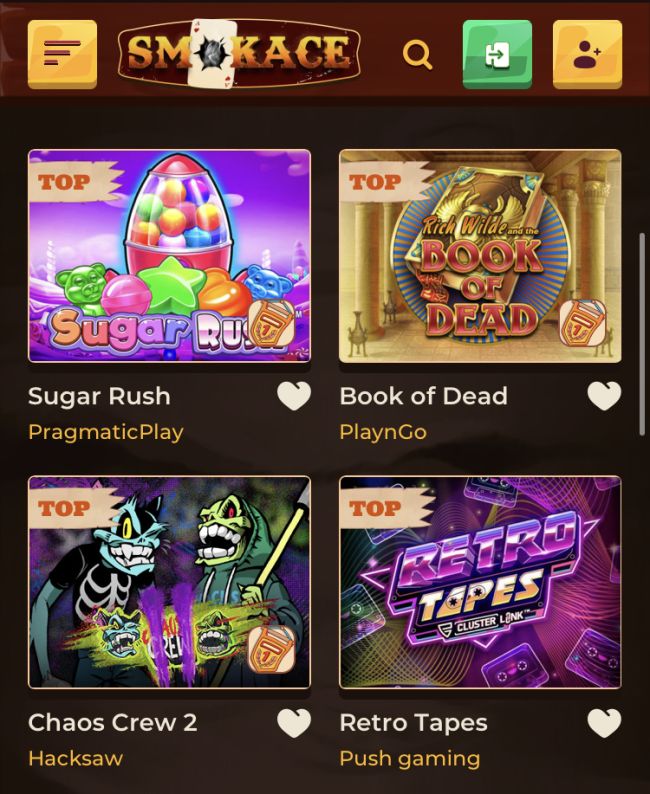Open the sign-up account button
The image size is (650, 794).
[587, 54]
